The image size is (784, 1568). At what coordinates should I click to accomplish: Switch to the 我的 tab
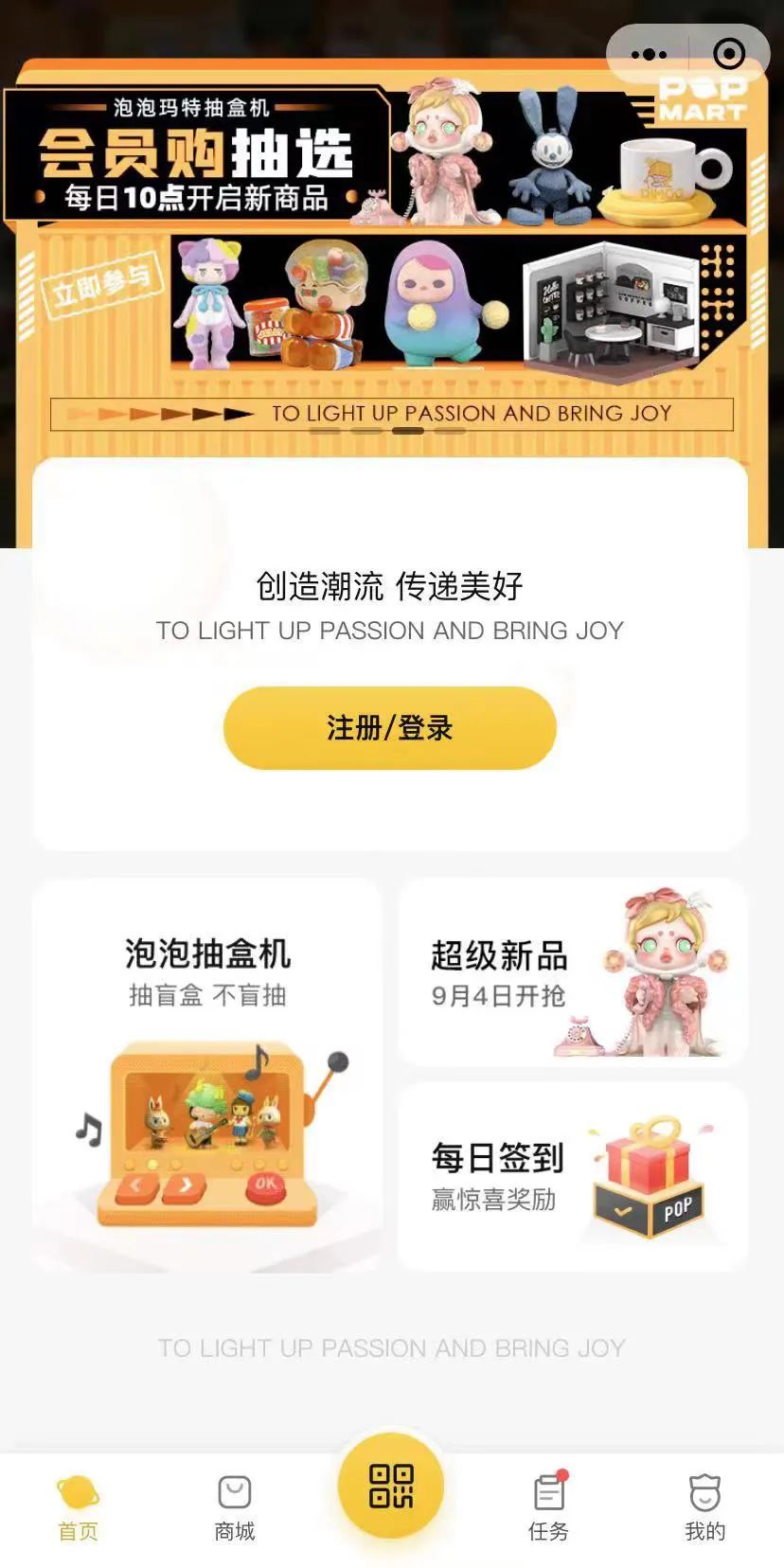704,1507
